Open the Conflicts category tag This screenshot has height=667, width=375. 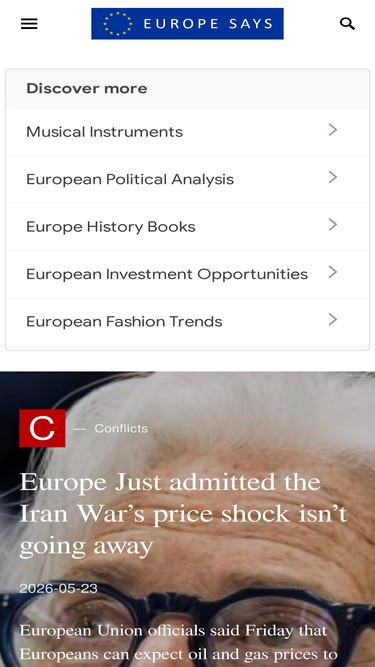(121, 428)
